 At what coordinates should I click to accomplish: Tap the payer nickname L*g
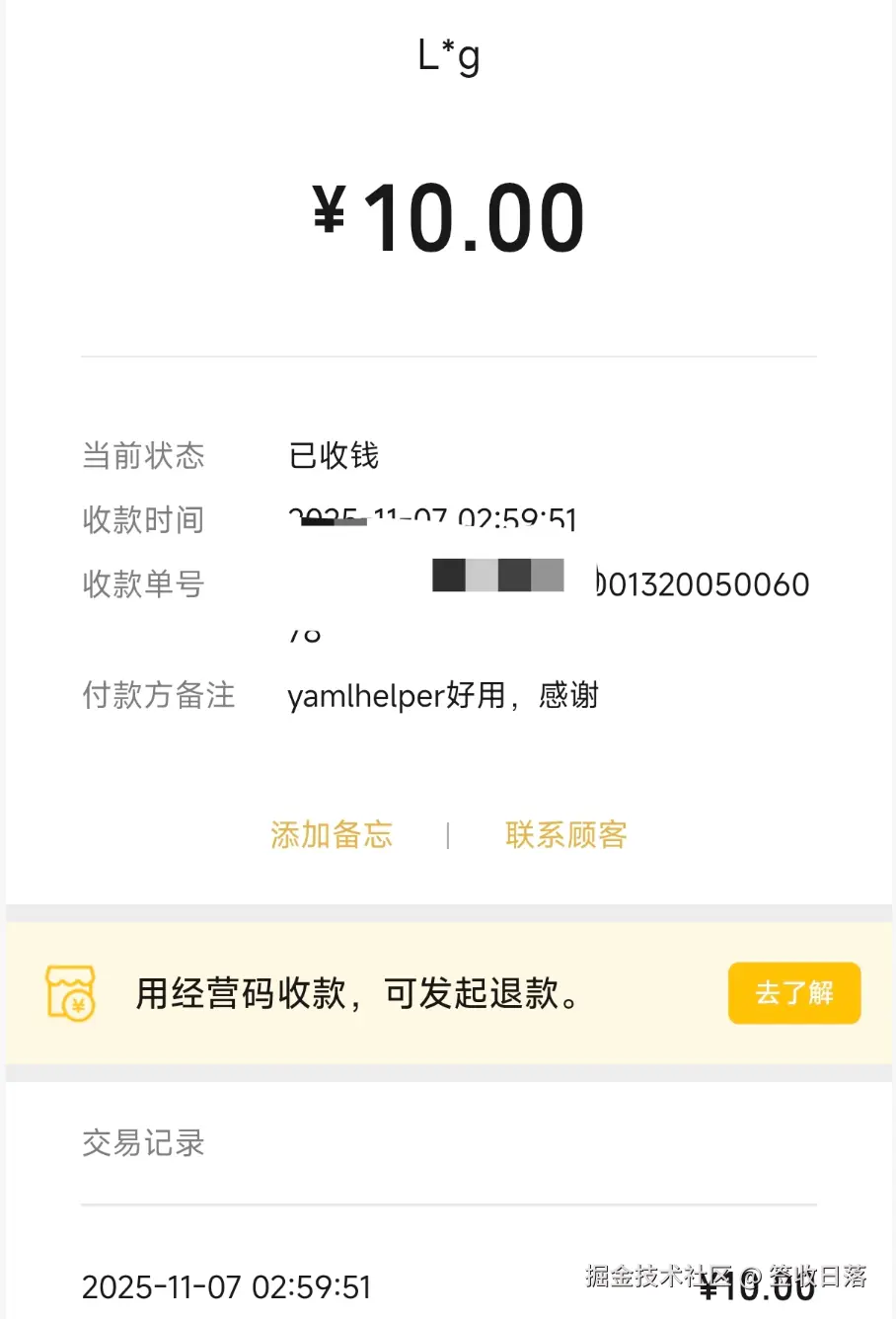click(x=447, y=56)
